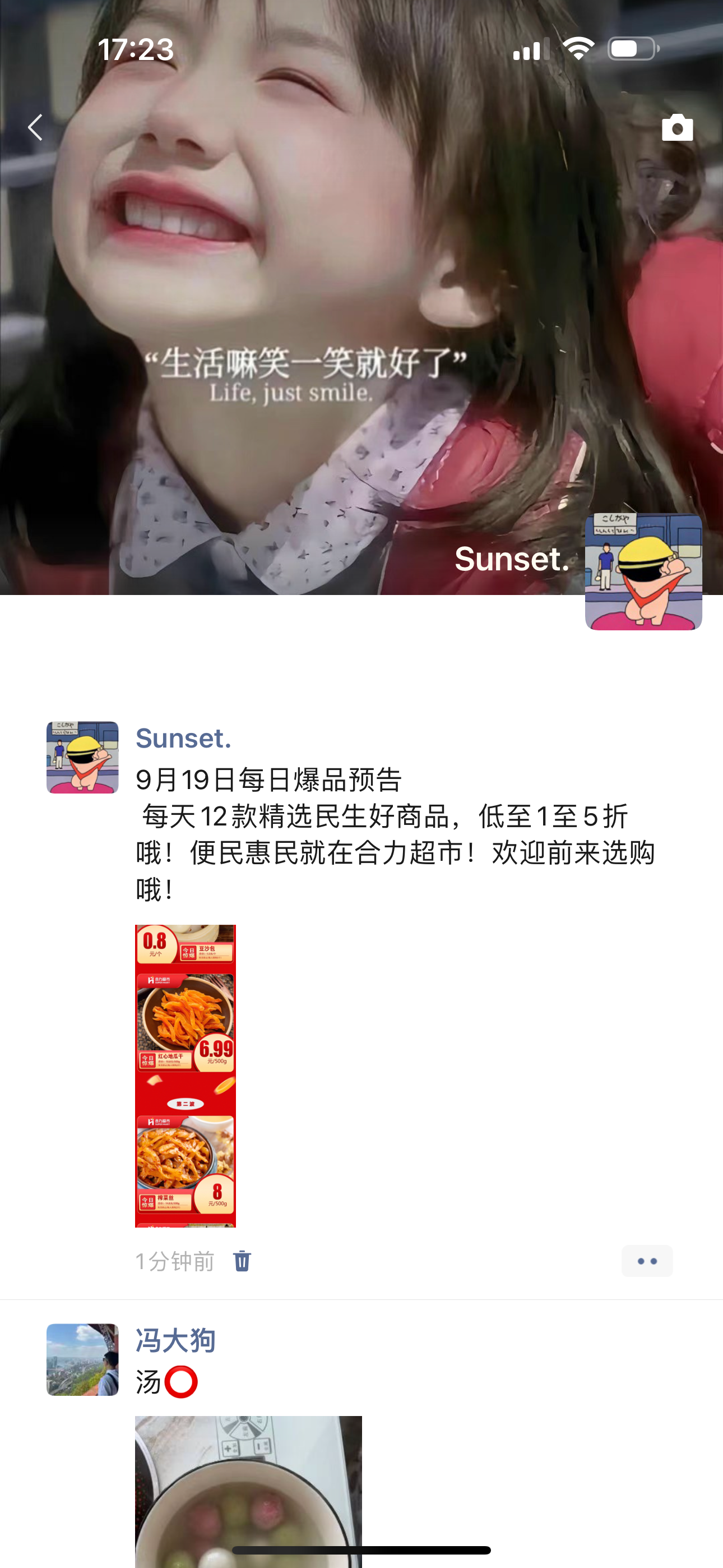Open 冯大狗's profile via the name
723x1568 pixels.
click(x=175, y=1341)
